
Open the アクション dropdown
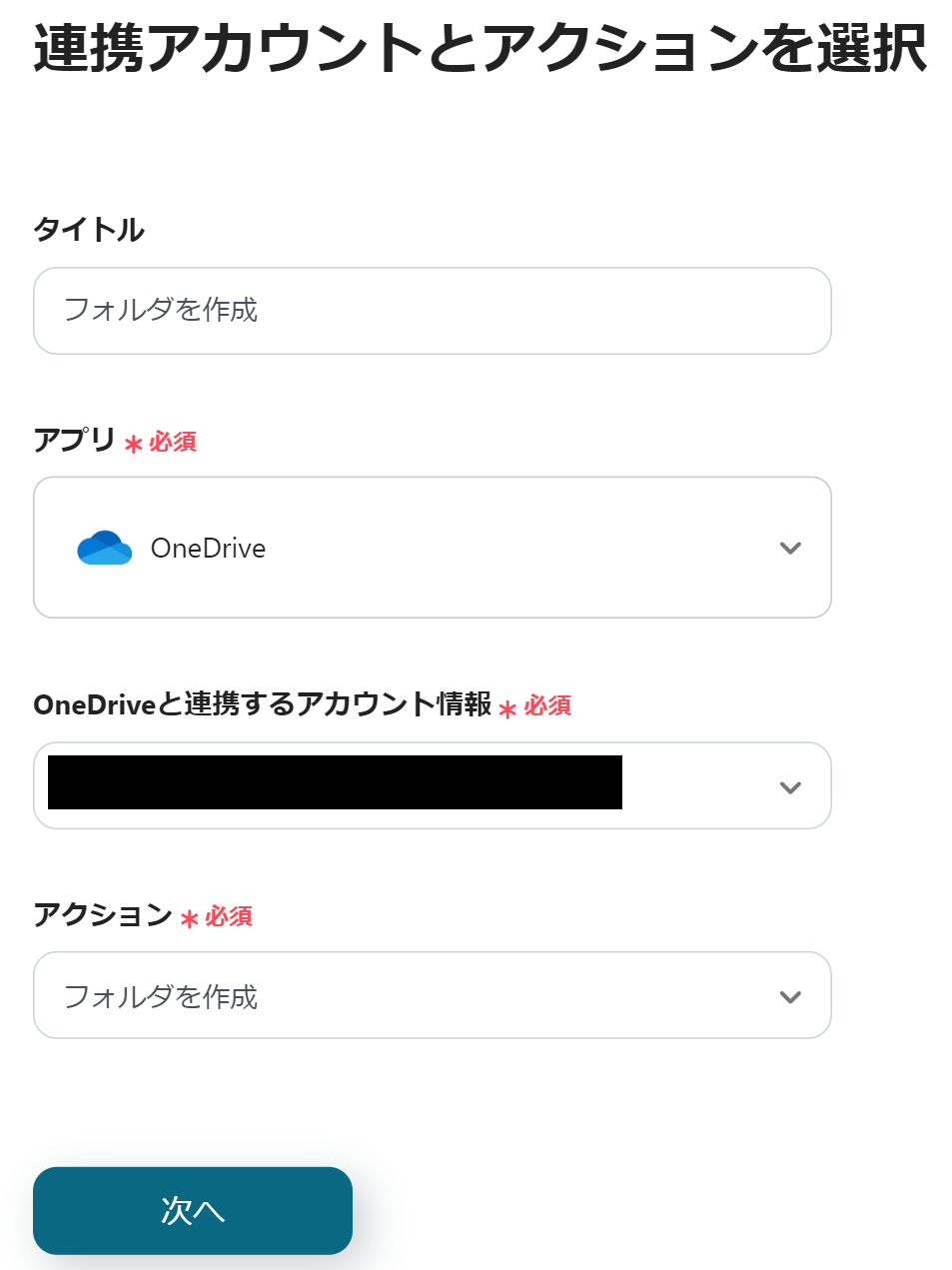432,995
